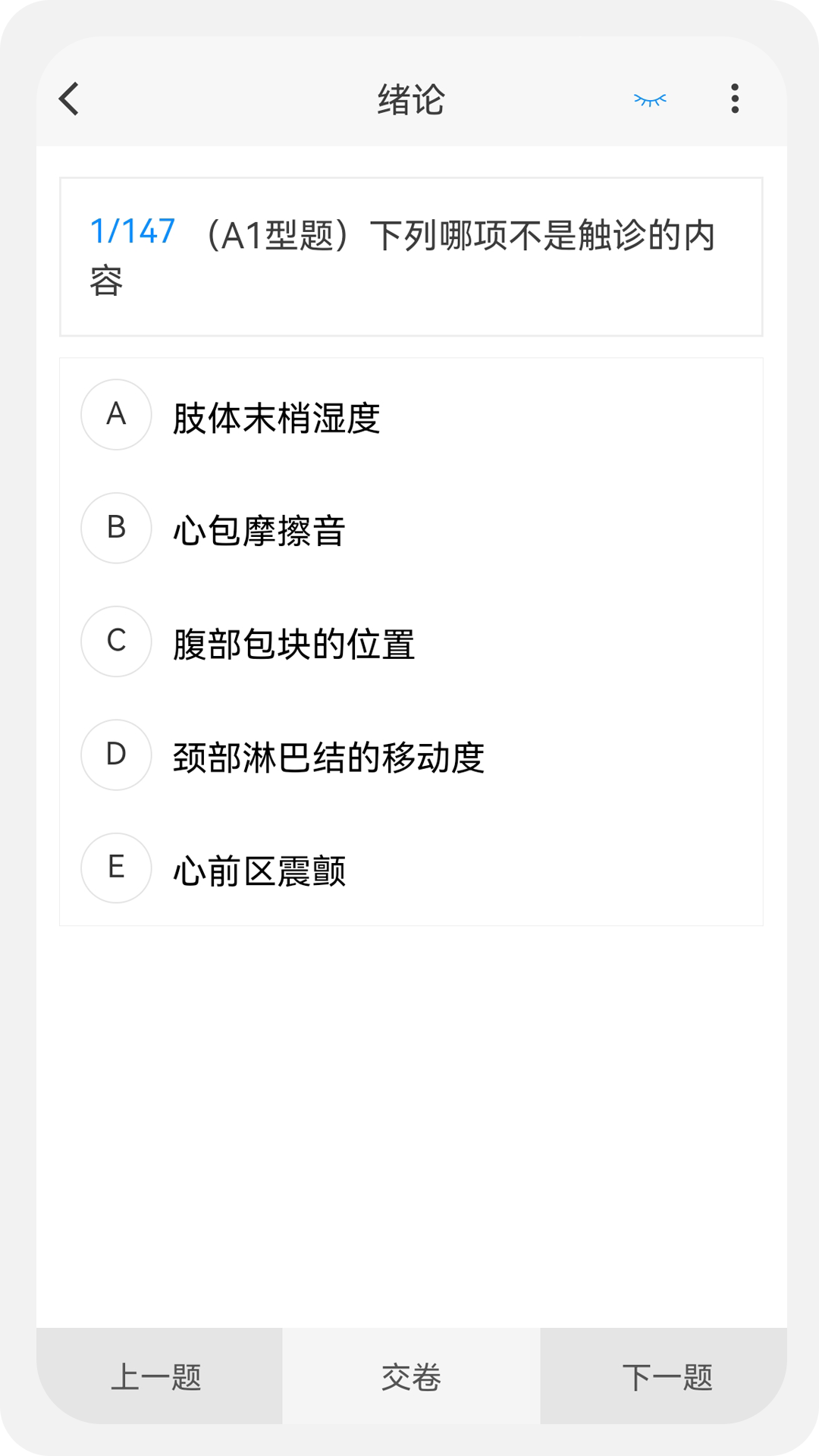
Task: Toggle the closed-eye answer visibility icon
Action: coord(649,99)
